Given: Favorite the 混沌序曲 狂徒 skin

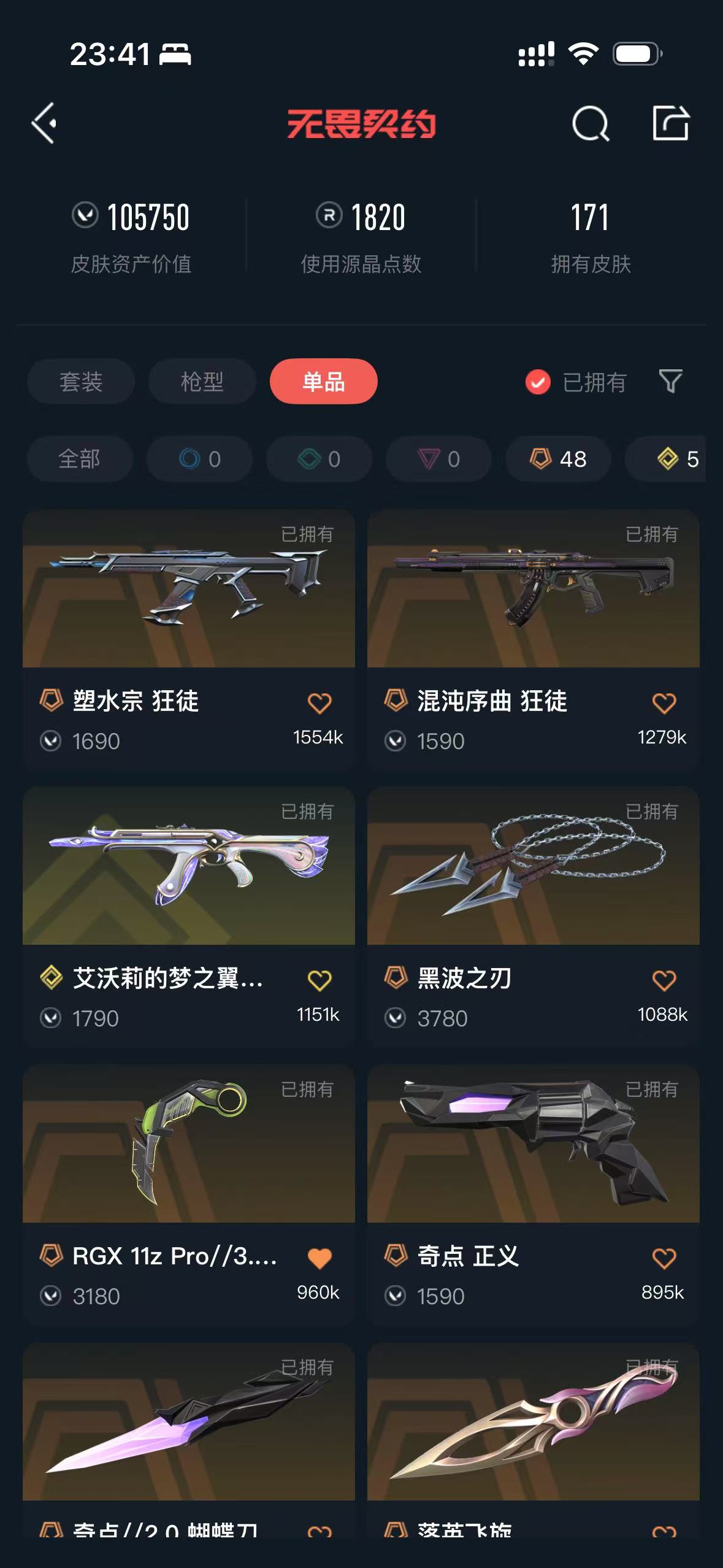Looking at the screenshot, I should (x=664, y=703).
